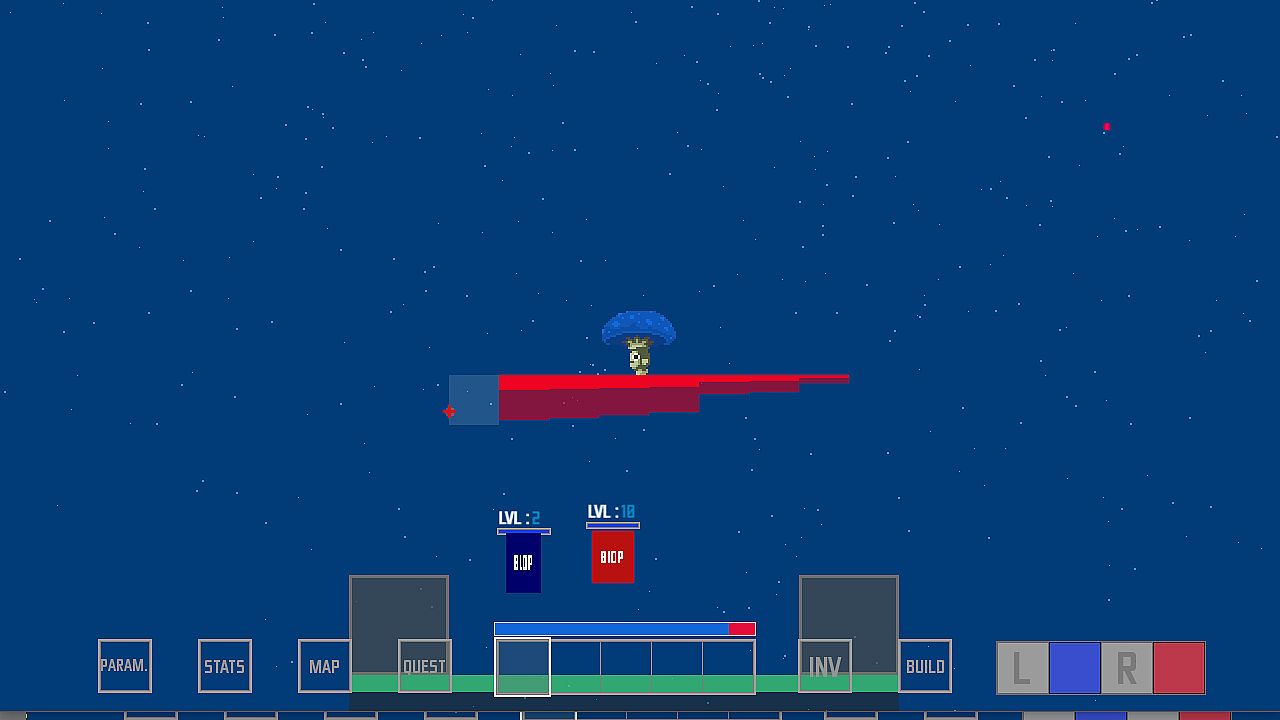This screenshot has height=720, width=1280.
Task: Open the PARAM. settings menu
Action: (125, 666)
